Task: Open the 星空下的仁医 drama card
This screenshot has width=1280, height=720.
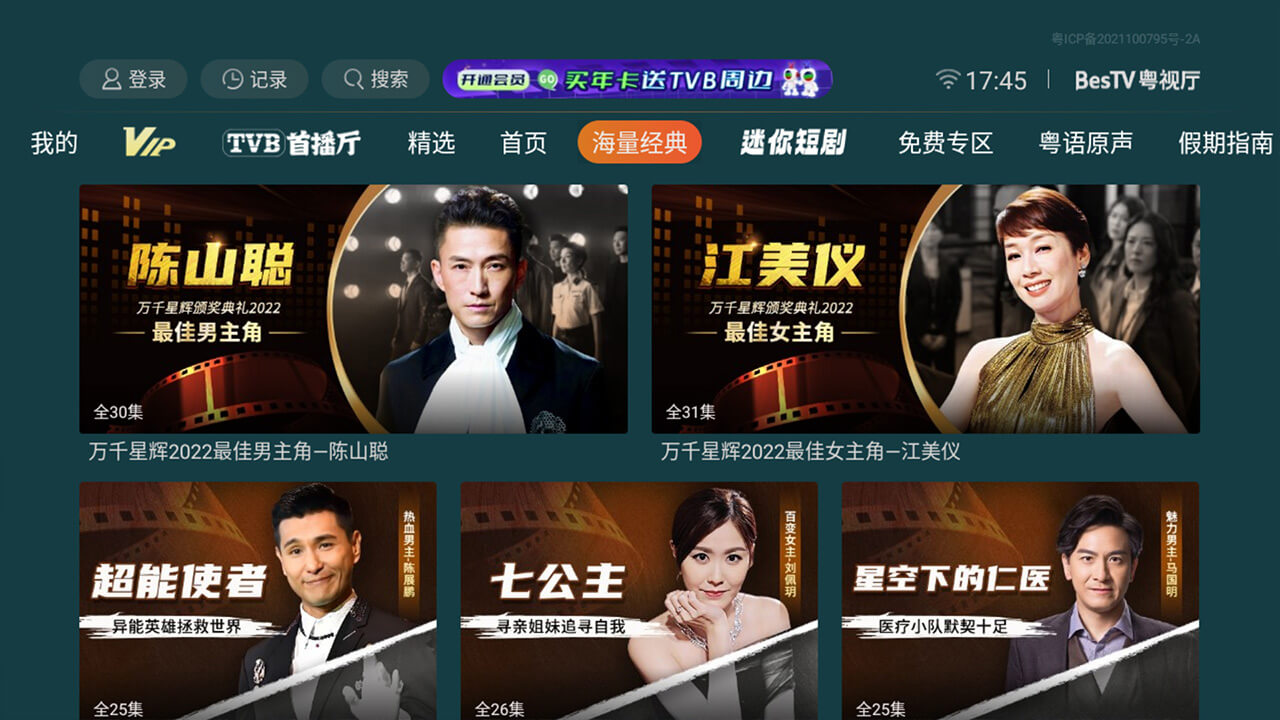Action: pyautogui.click(x=1020, y=600)
